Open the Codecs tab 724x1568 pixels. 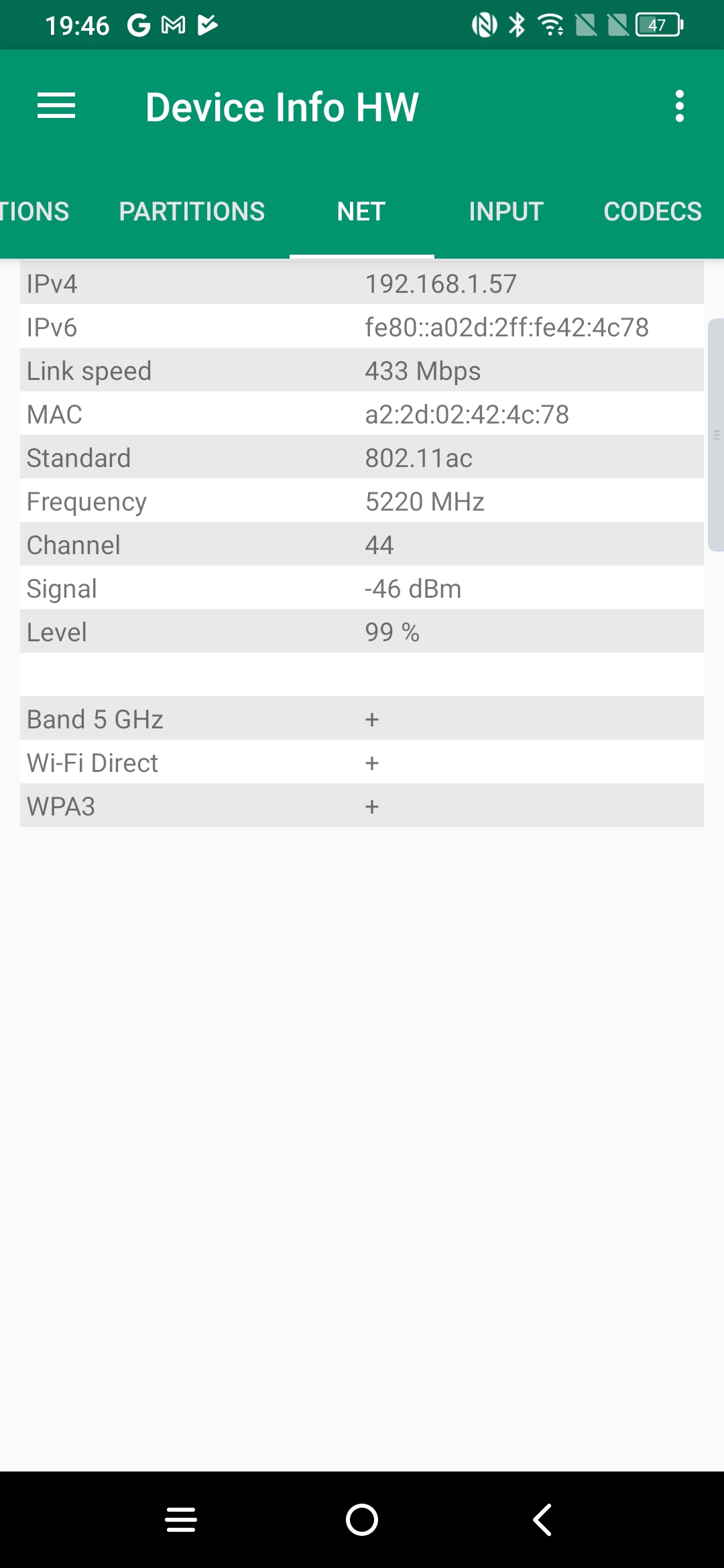point(652,212)
